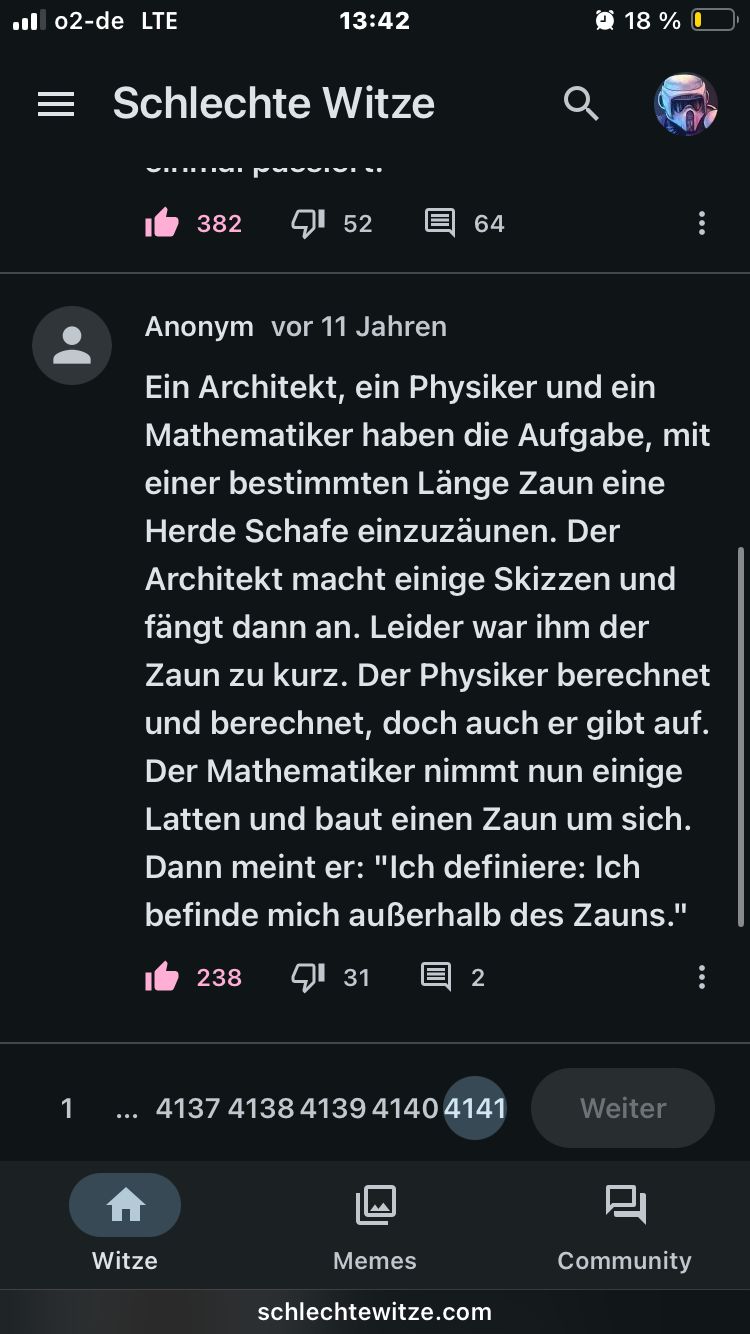Image resolution: width=750 pixels, height=1334 pixels.
Task: Go to page 4139
Action: coord(332,1108)
